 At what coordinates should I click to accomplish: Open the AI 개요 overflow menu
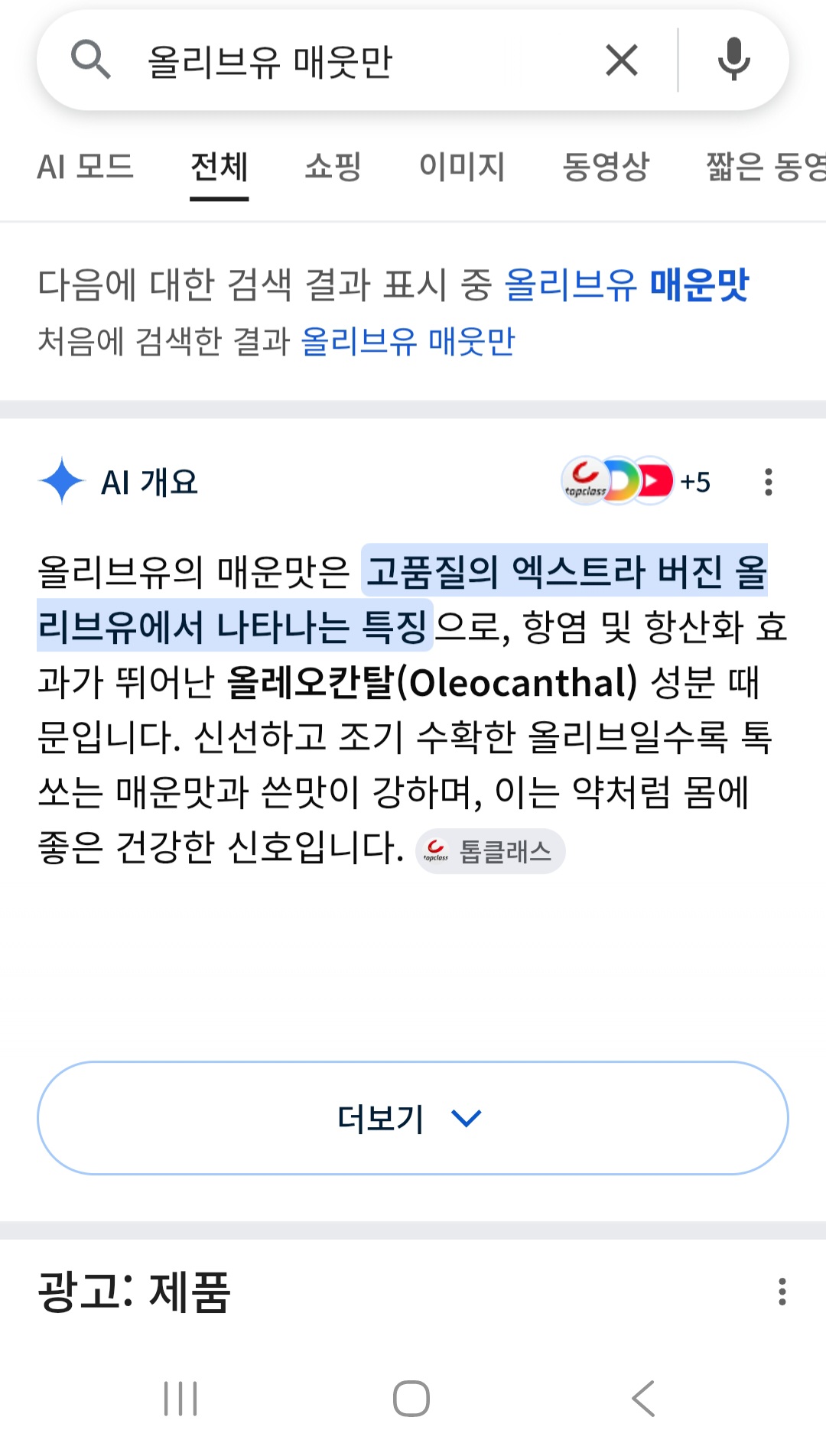pos(769,483)
